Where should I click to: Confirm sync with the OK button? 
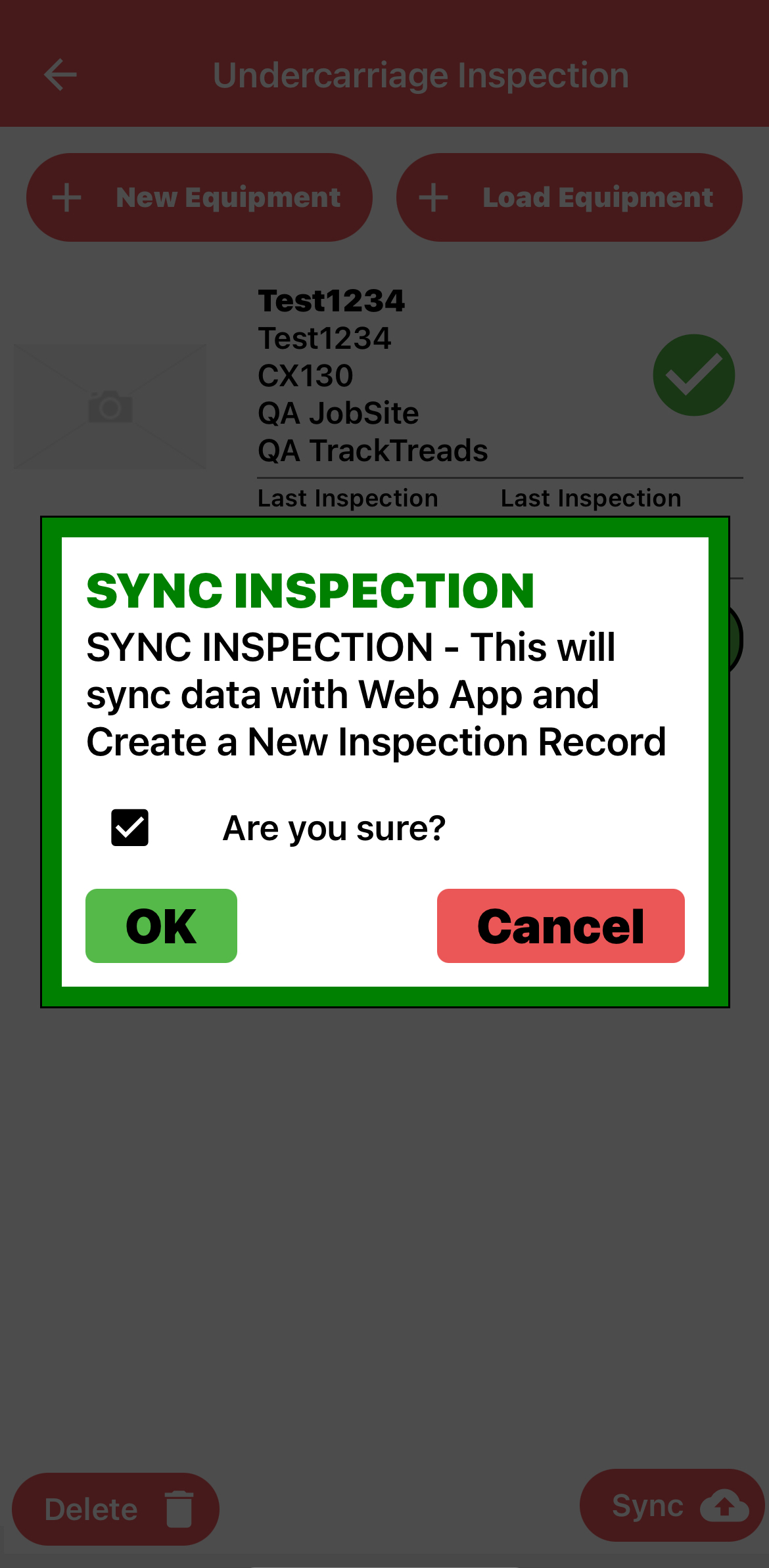pos(161,926)
